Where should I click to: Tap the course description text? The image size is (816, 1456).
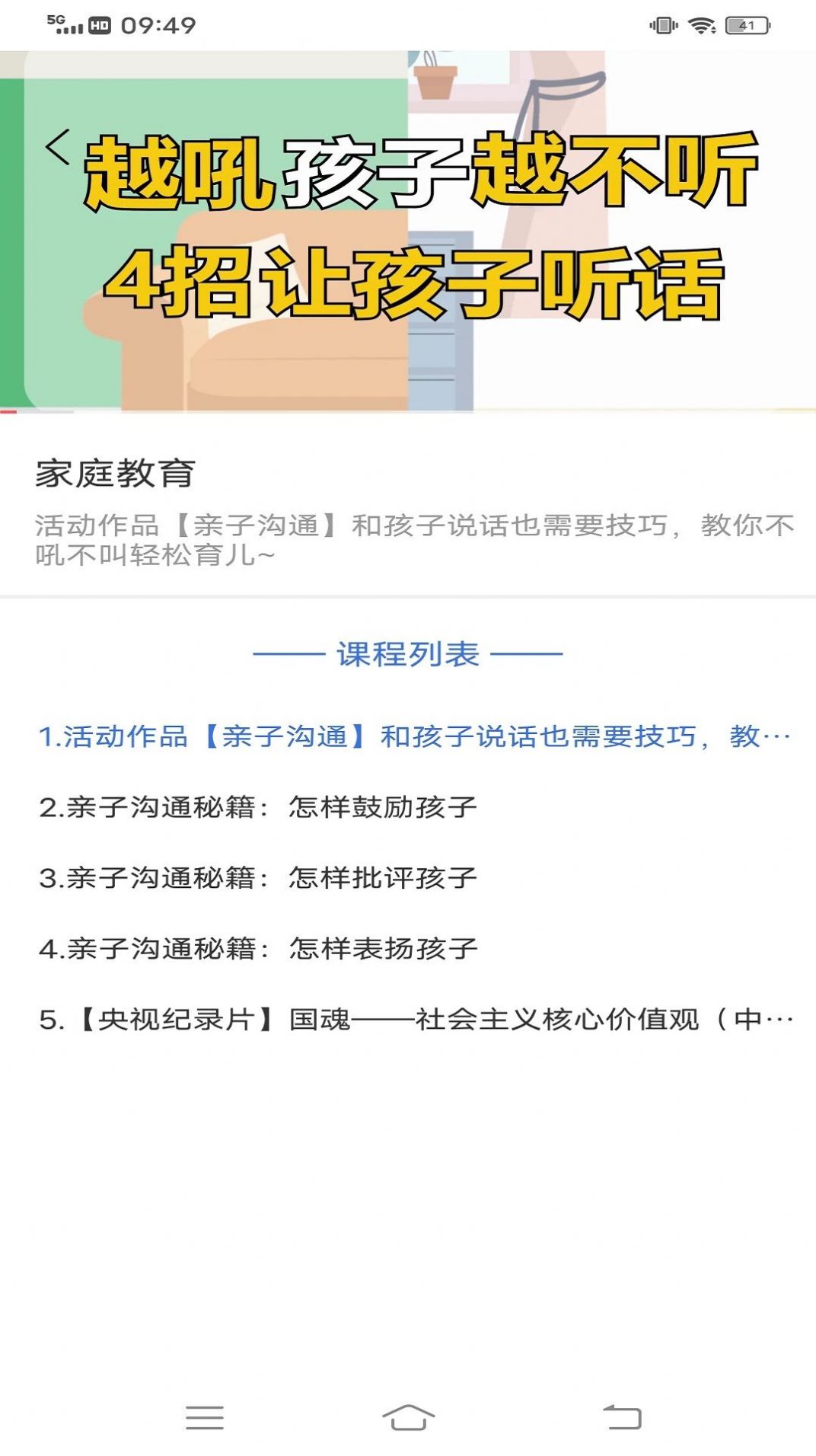408,542
